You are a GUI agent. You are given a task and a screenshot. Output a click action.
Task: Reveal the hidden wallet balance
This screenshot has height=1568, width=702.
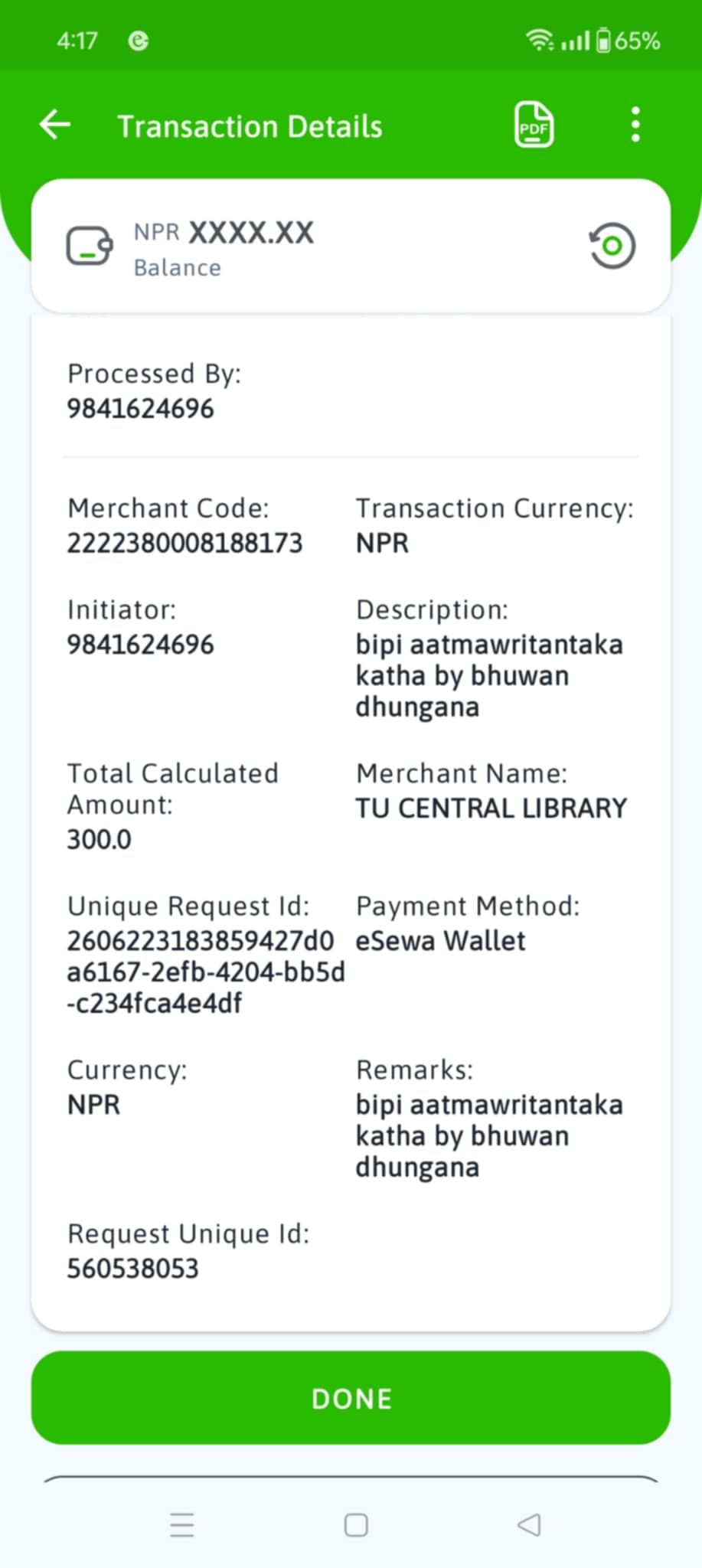click(612, 246)
